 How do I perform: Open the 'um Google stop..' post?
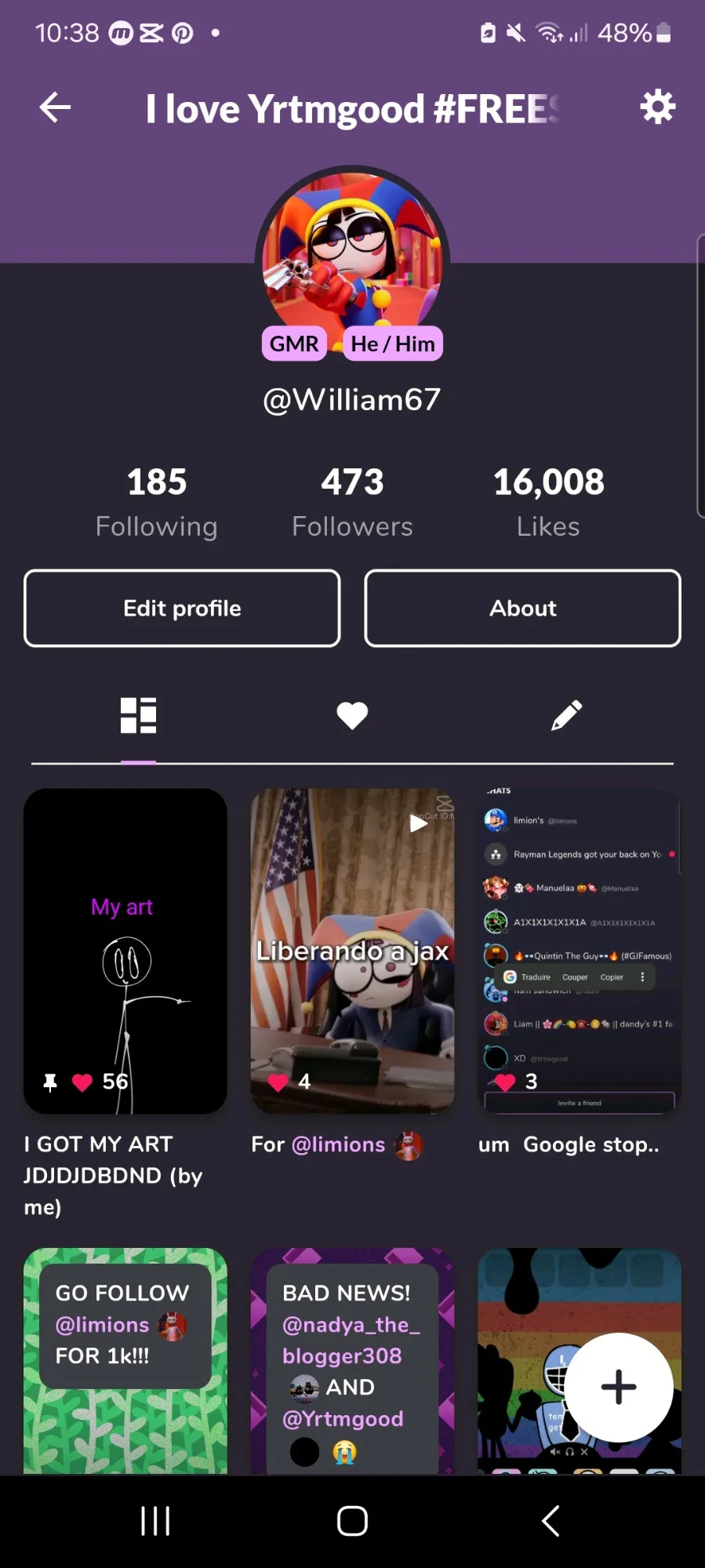[579, 951]
